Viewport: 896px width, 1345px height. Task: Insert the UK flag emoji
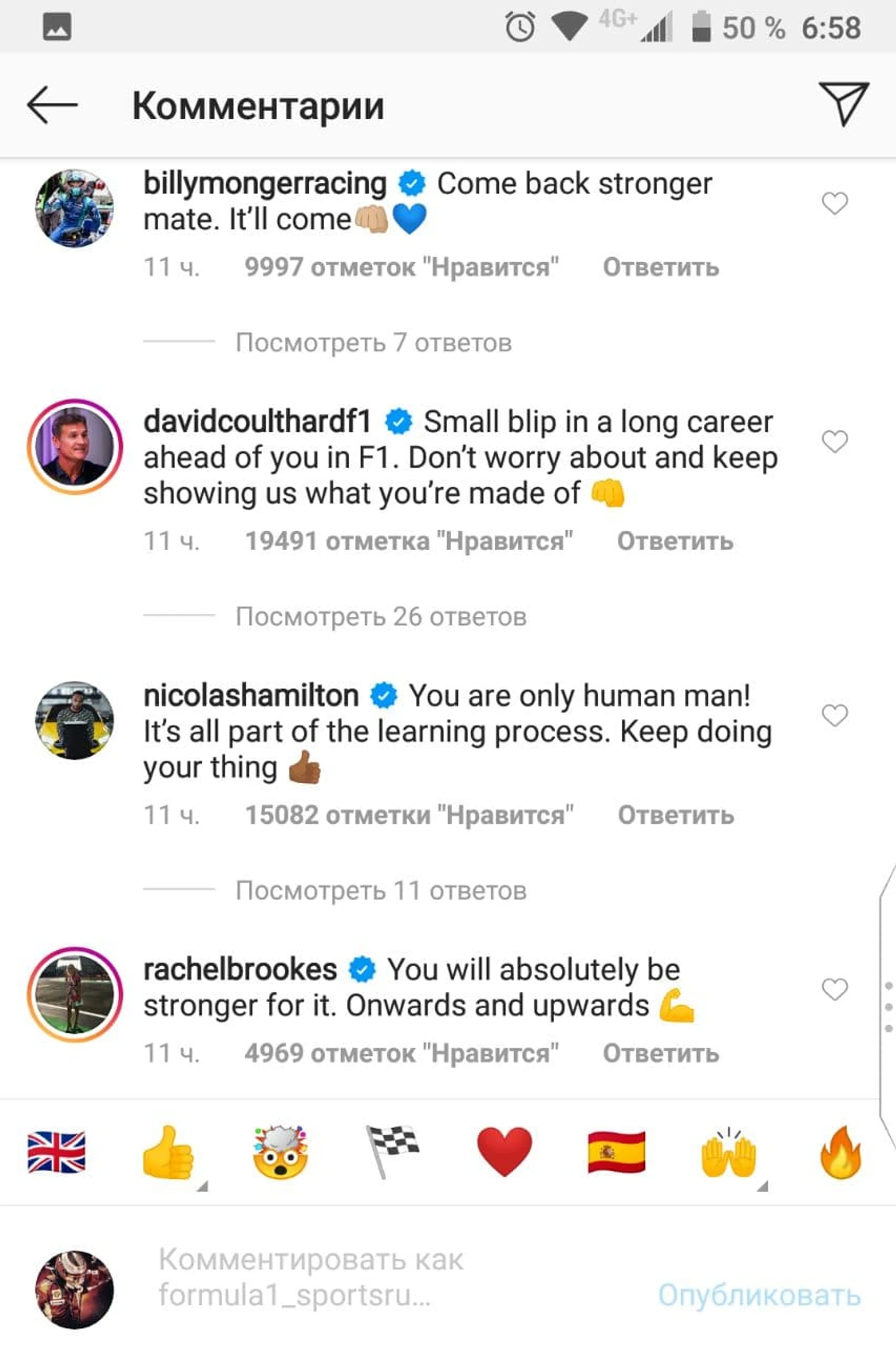(x=56, y=1152)
